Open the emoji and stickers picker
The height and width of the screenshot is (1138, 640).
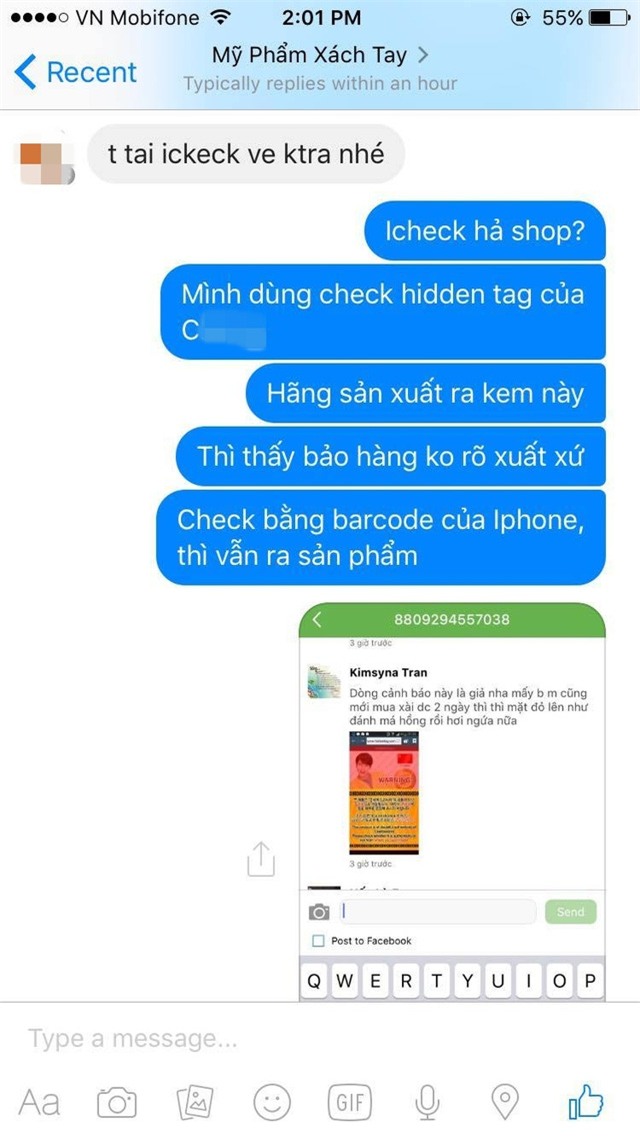click(x=272, y=1103)
